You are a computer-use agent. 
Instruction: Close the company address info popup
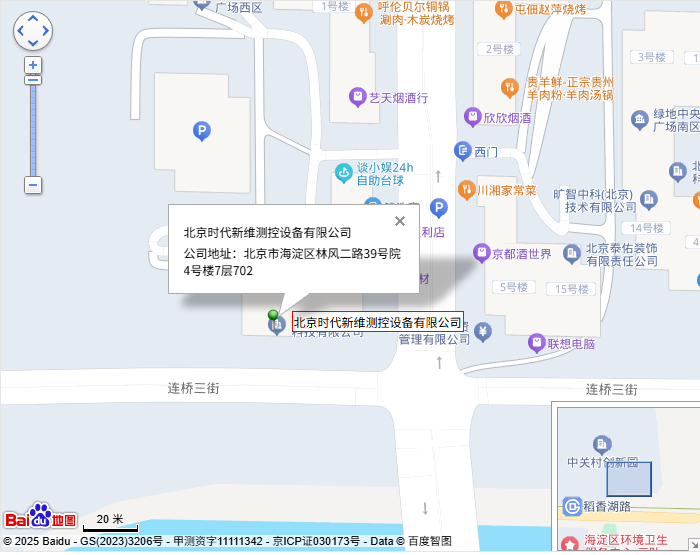tap(400, 221)
